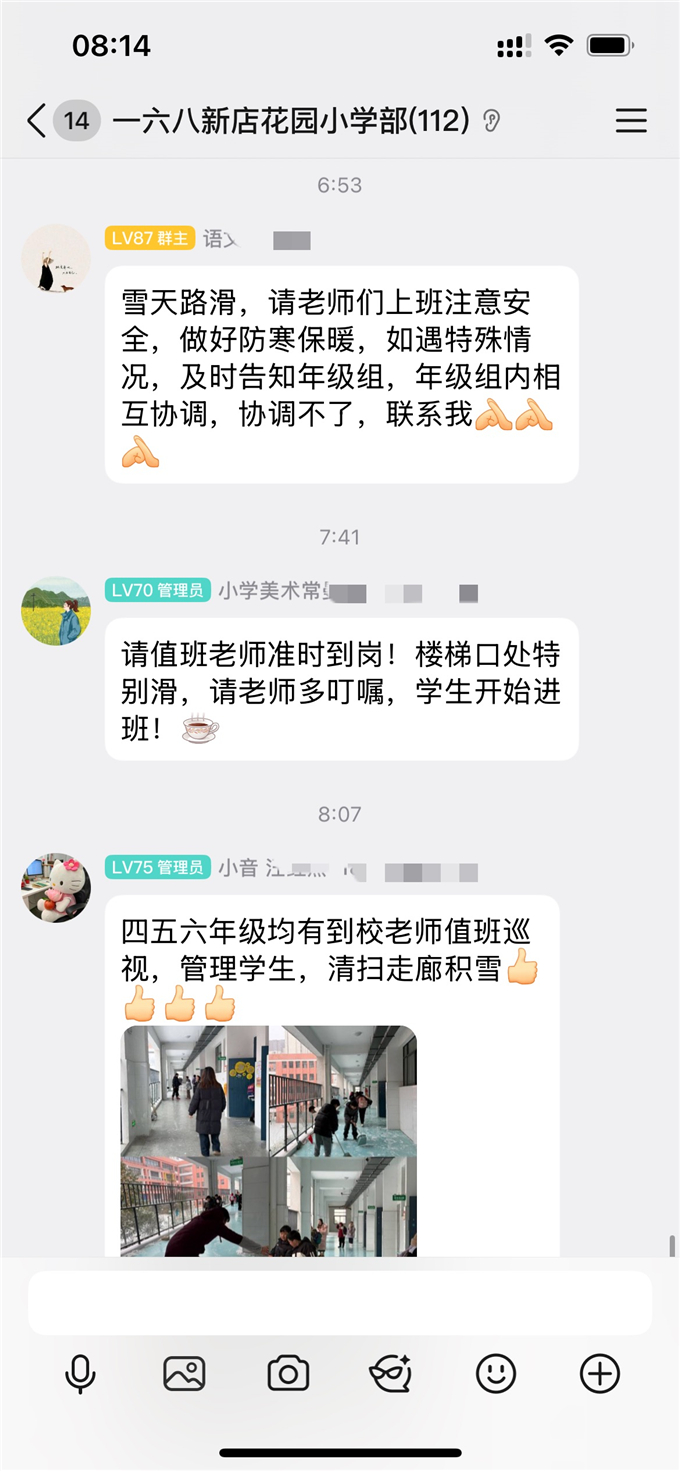
Task: View the avatar of the LV87 群主
Action: click(56, 258)
